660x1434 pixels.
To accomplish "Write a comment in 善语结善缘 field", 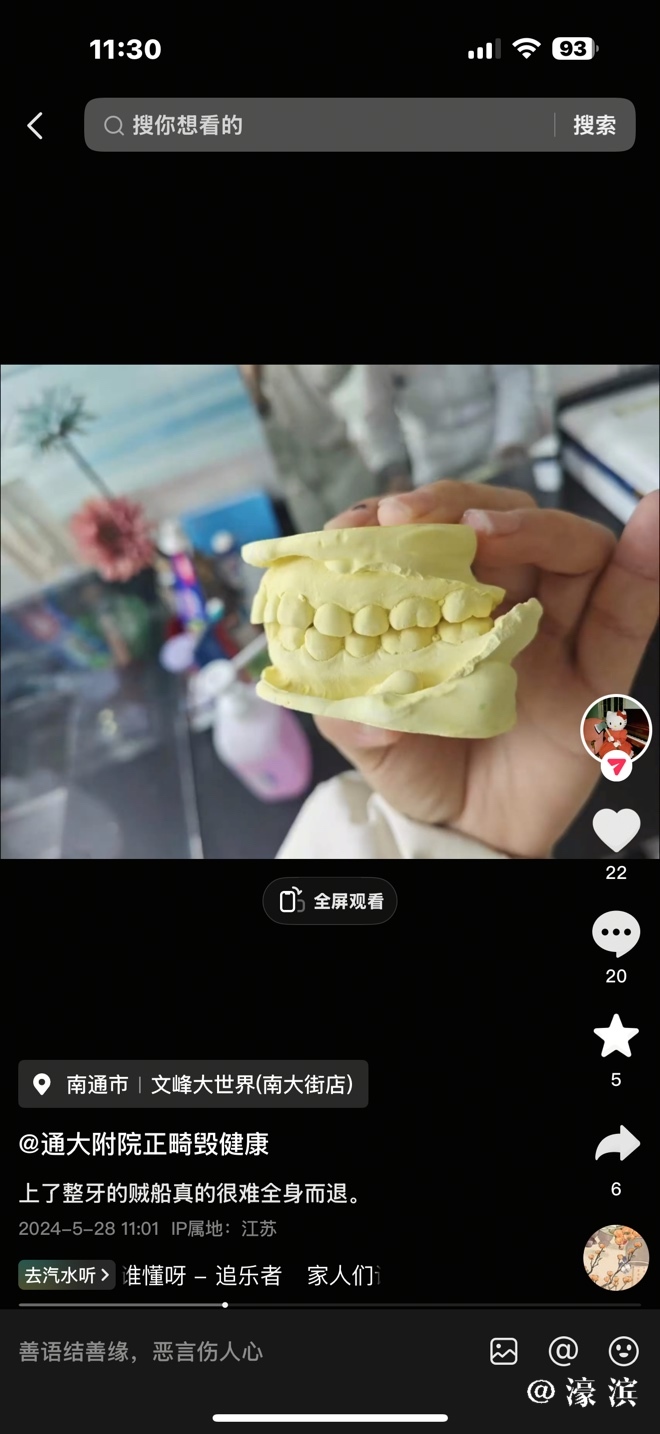I will click(240, 1352).
